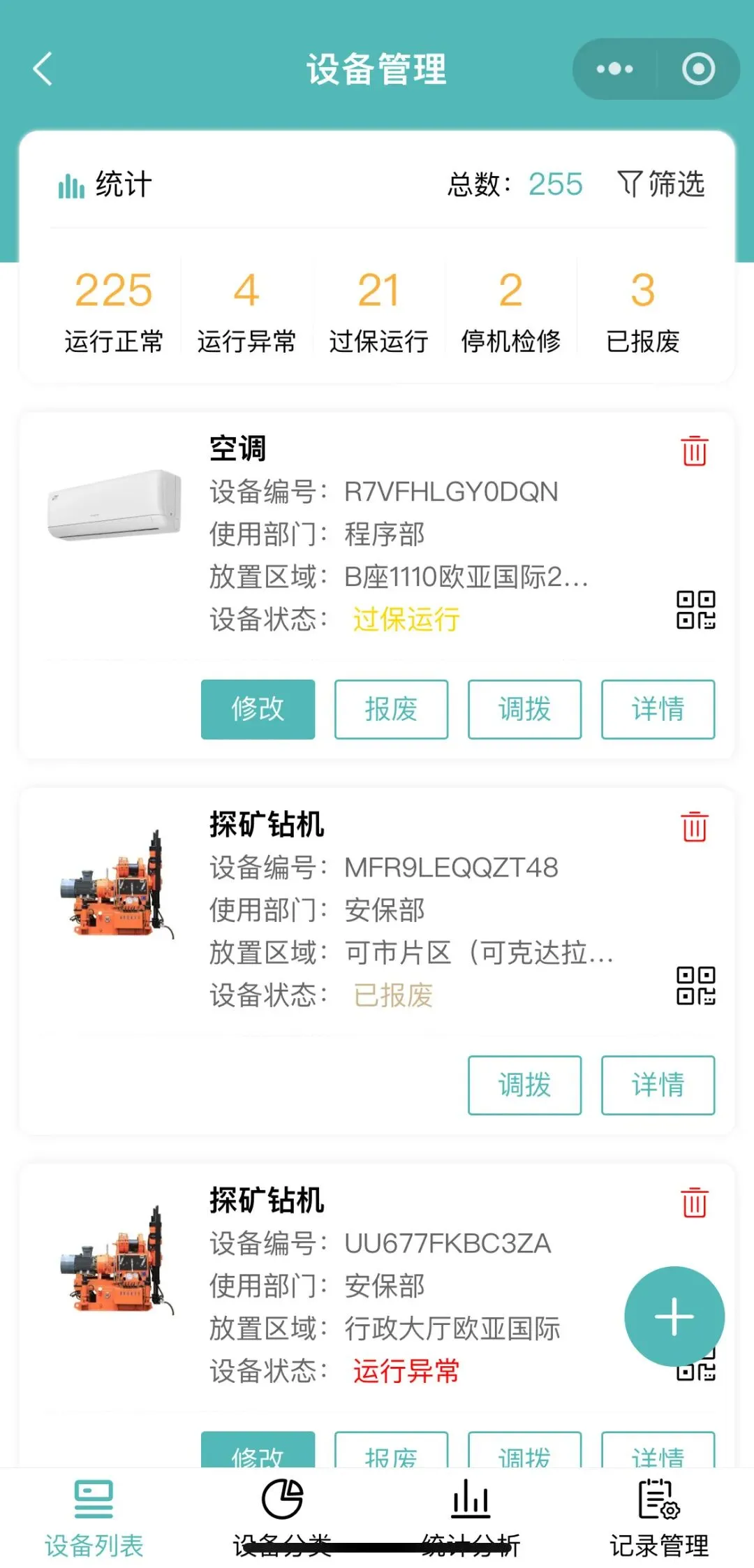Filter by 运行异常 statistic

(246, 312)
